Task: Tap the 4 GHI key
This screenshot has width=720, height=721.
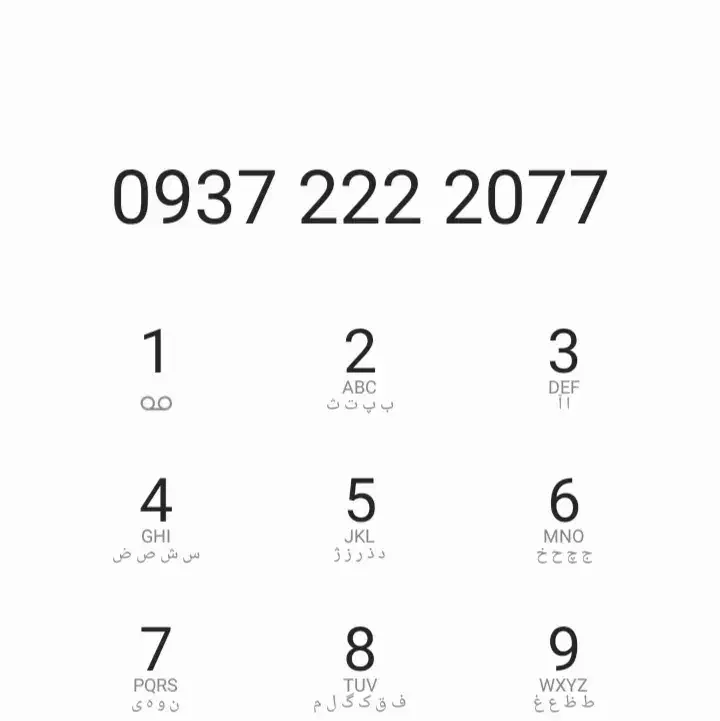Action: 155,518
